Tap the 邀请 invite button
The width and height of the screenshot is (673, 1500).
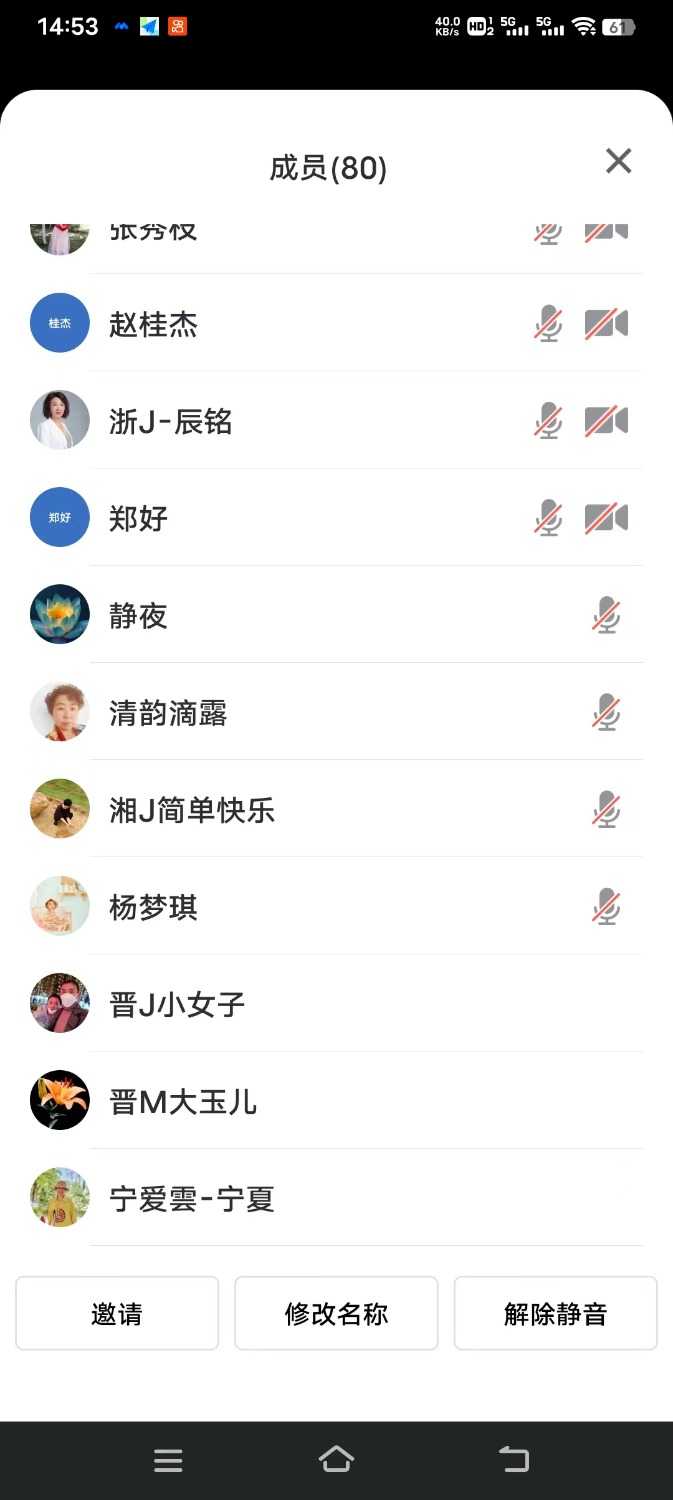[117, 1313]
